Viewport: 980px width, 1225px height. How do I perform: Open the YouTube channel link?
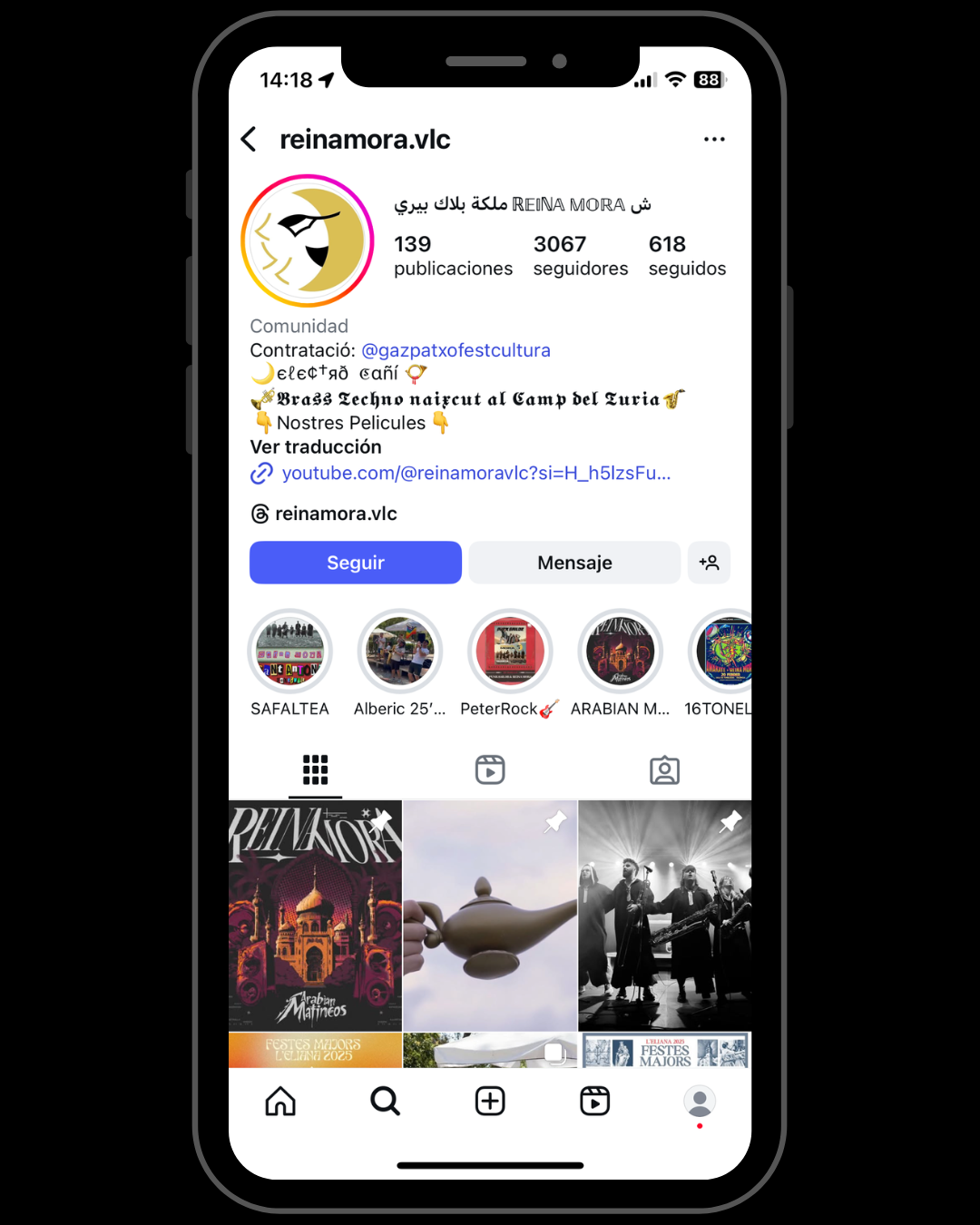tap(475, 474)
